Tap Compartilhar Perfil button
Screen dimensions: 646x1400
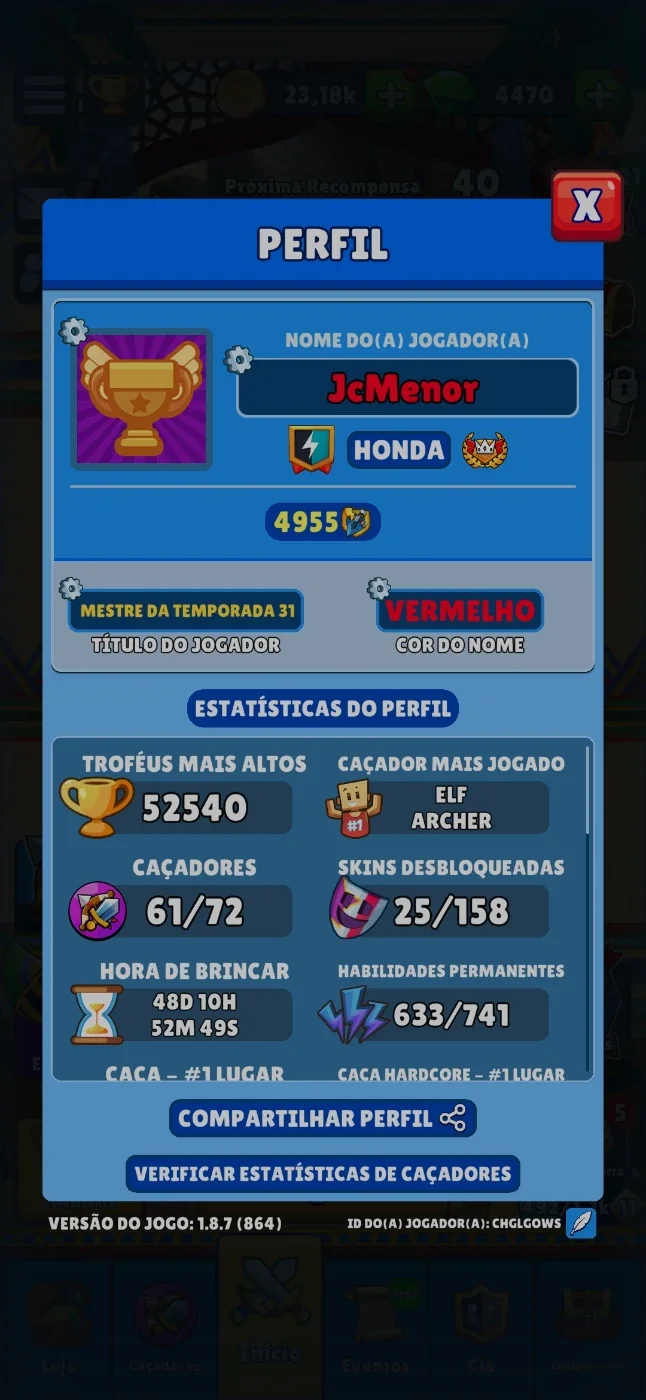coord(323,1118)
